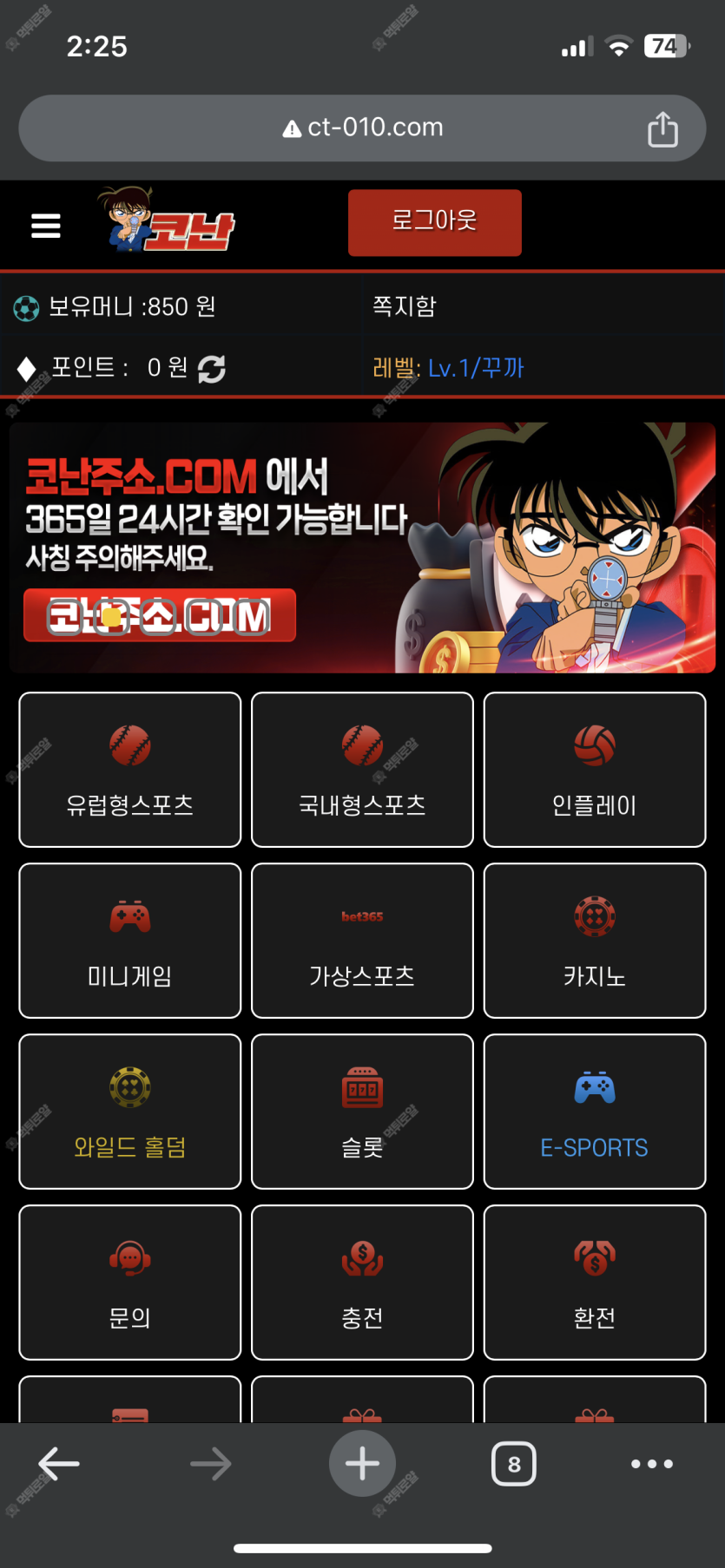Open the 쪽지함 inbox

tap(405, 306)
